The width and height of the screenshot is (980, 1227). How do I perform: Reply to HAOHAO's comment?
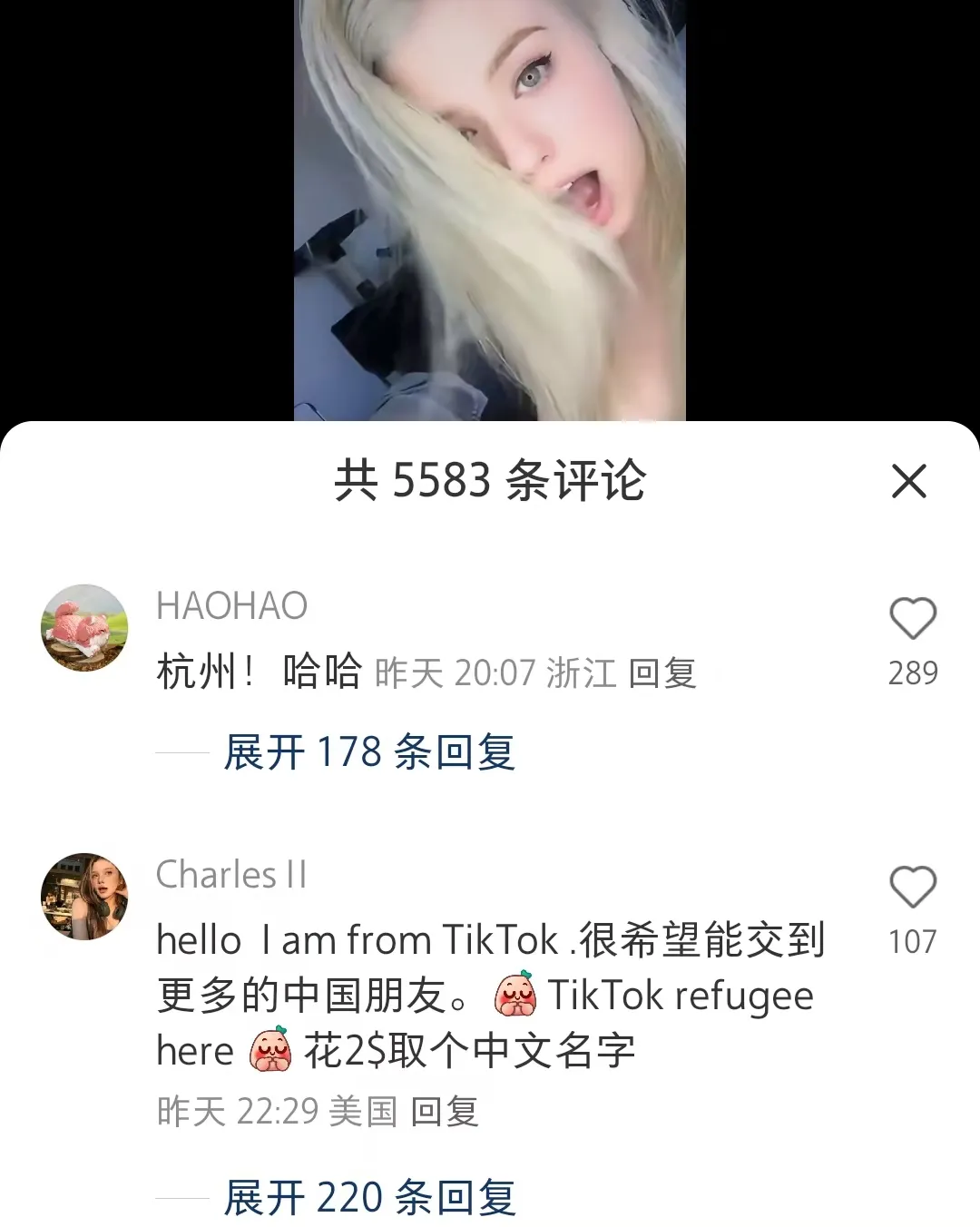[661, 673]
